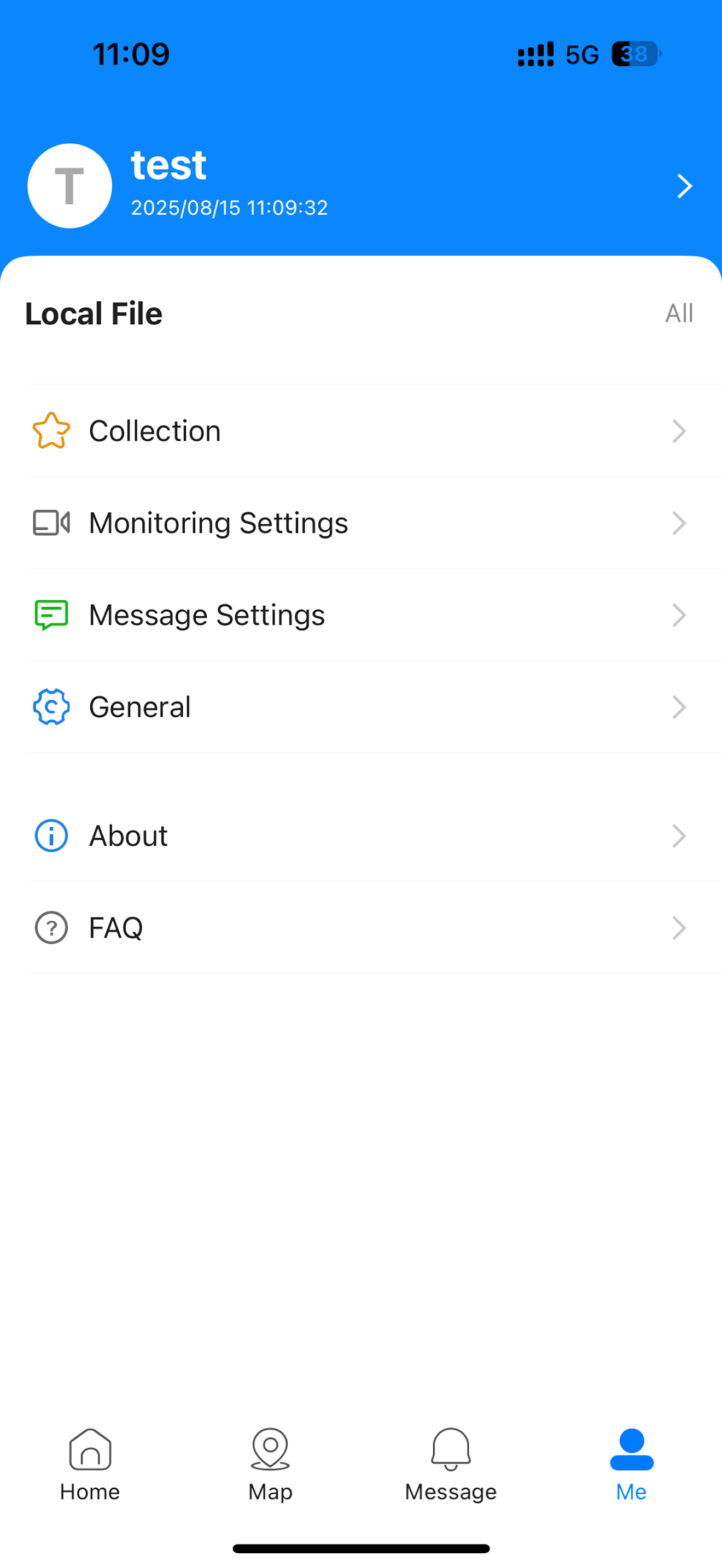The height and width of the screenshot is (1568, 722).
Task: Switch to the Message tab
Action: 451,1465
